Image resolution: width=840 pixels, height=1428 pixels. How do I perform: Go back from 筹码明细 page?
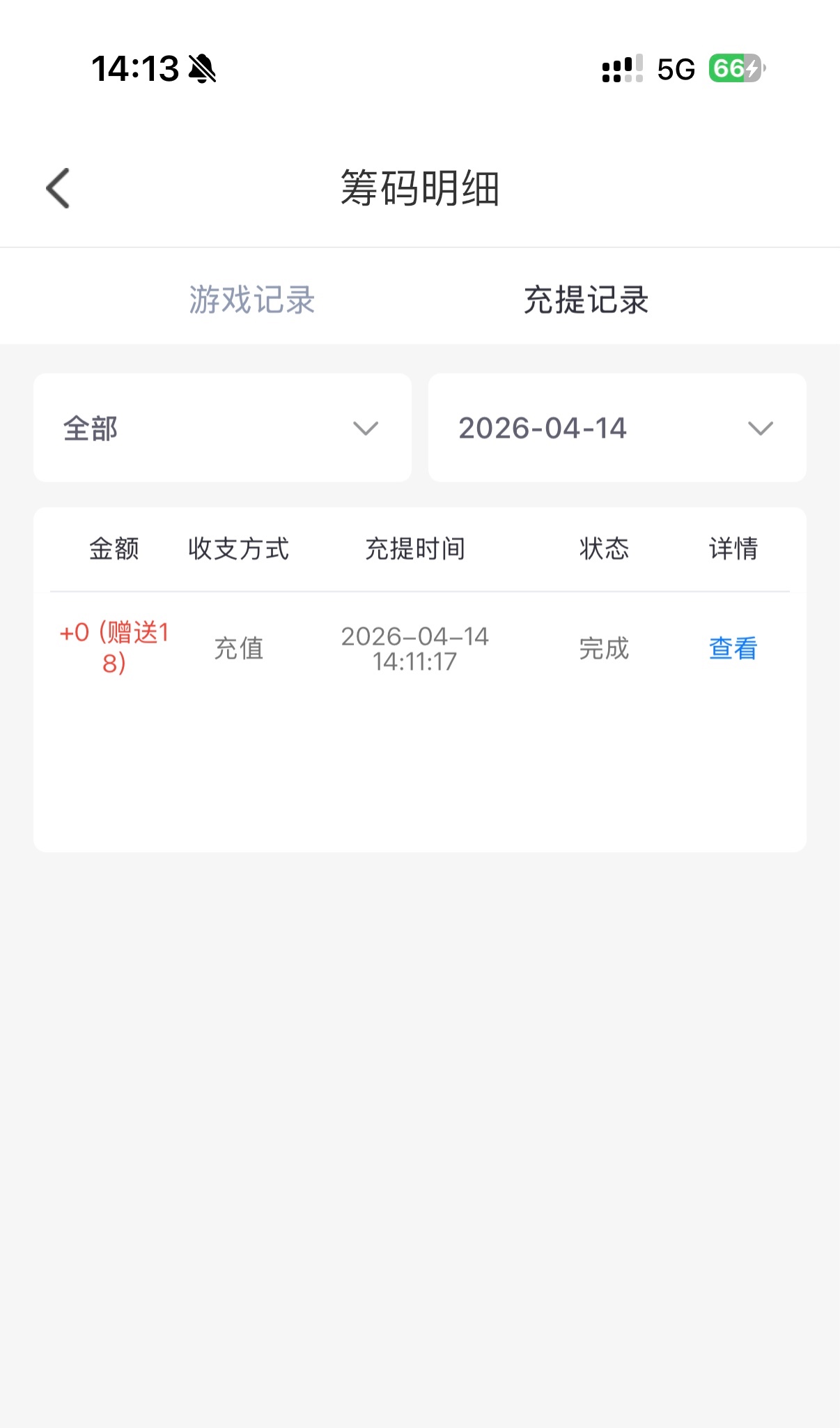click(x=59, y=188)
